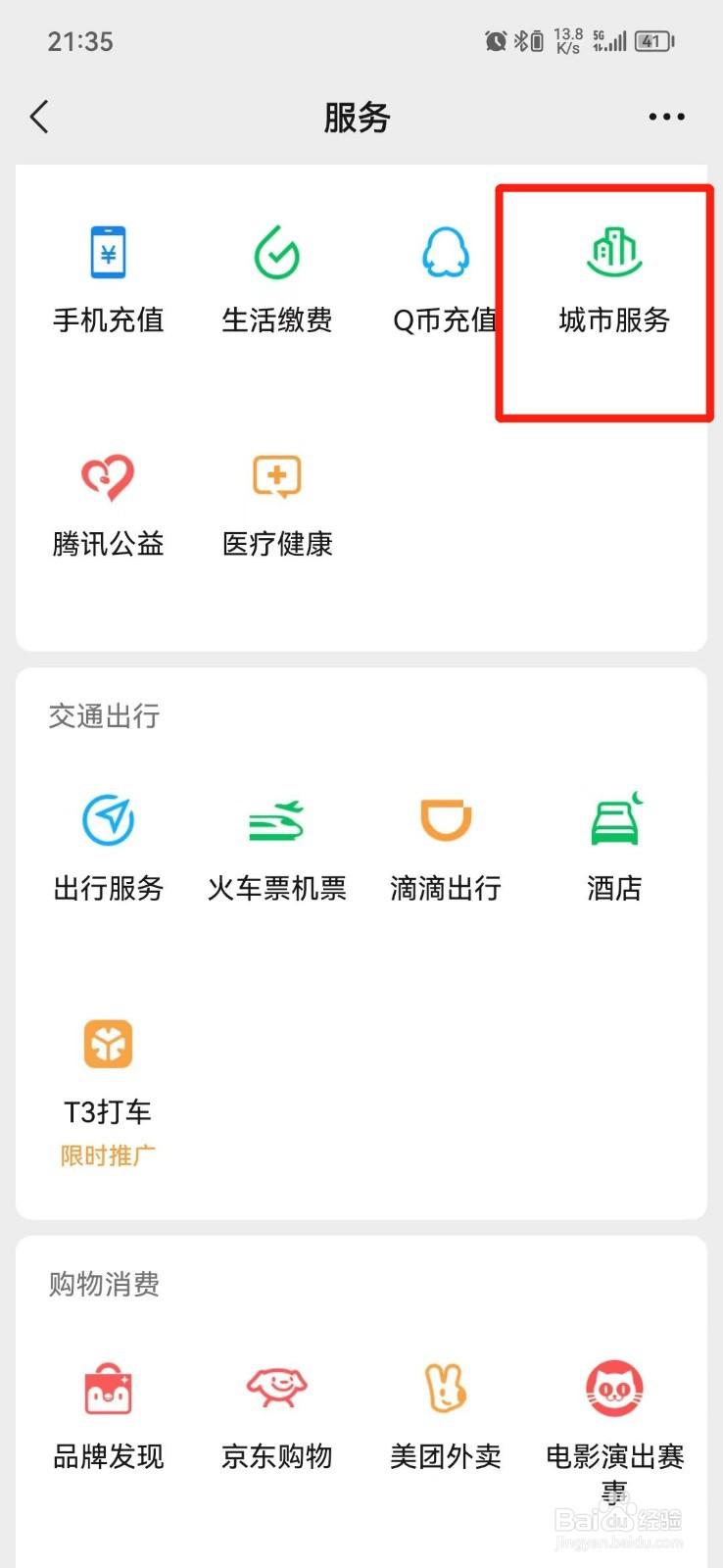This screenshot has width=723, height=1568.
Task: Open 生活缴费 utility payments
Action: point(277,279)
